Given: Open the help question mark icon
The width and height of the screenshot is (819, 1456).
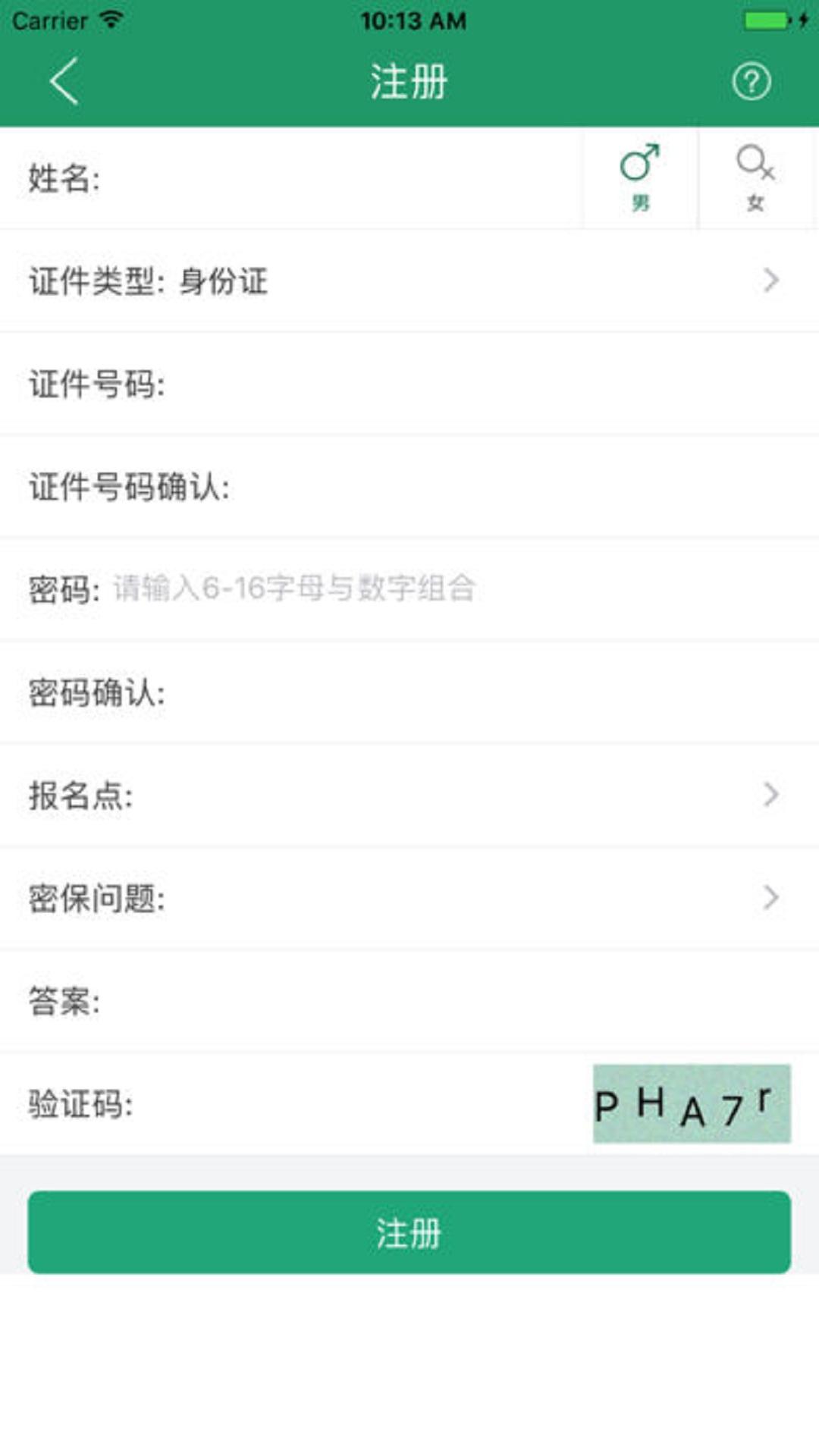Looking at the screenshot, I should pyautogui.click(x=751, y=81).
